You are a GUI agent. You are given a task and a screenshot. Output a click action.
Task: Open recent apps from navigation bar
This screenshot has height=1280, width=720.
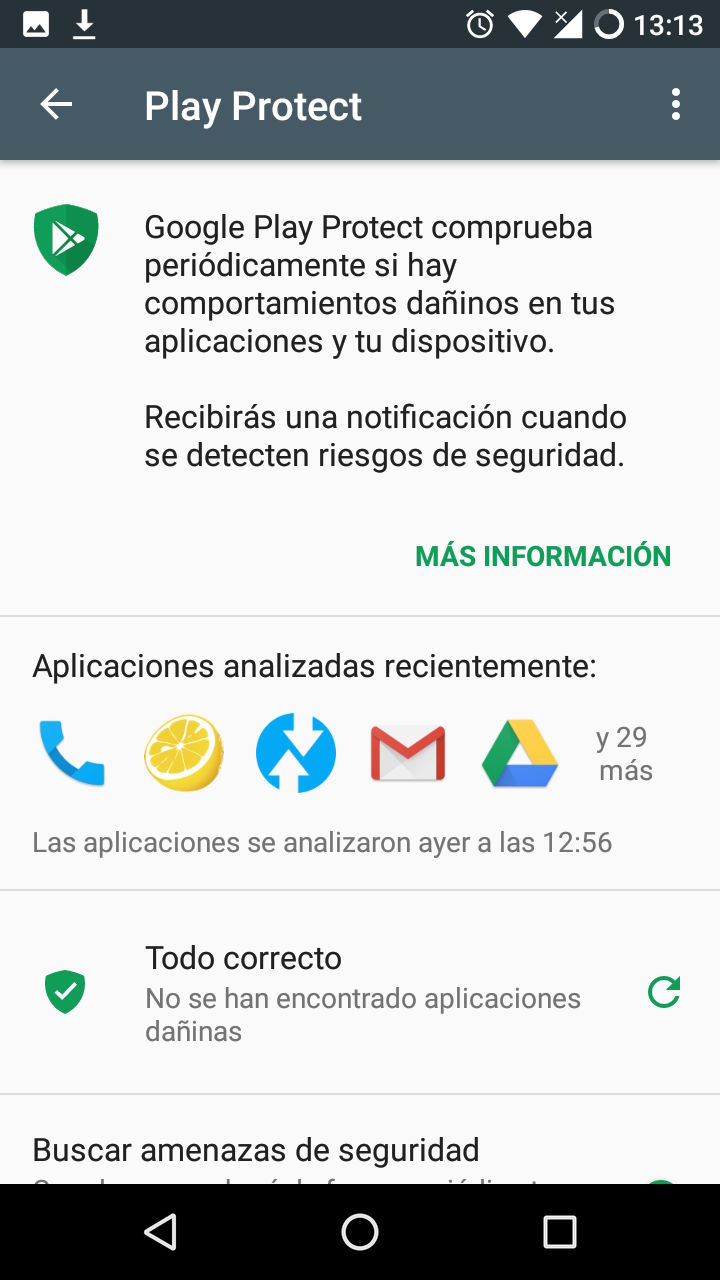tap(560, 1232)
